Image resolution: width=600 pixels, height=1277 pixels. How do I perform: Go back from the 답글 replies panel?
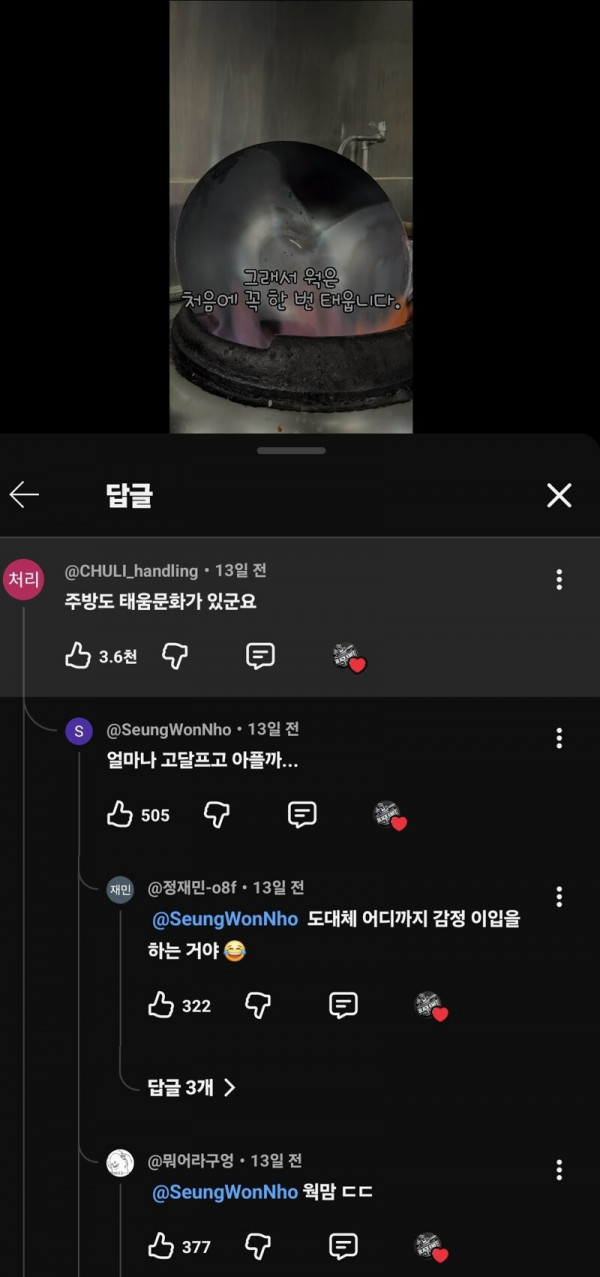24,494
